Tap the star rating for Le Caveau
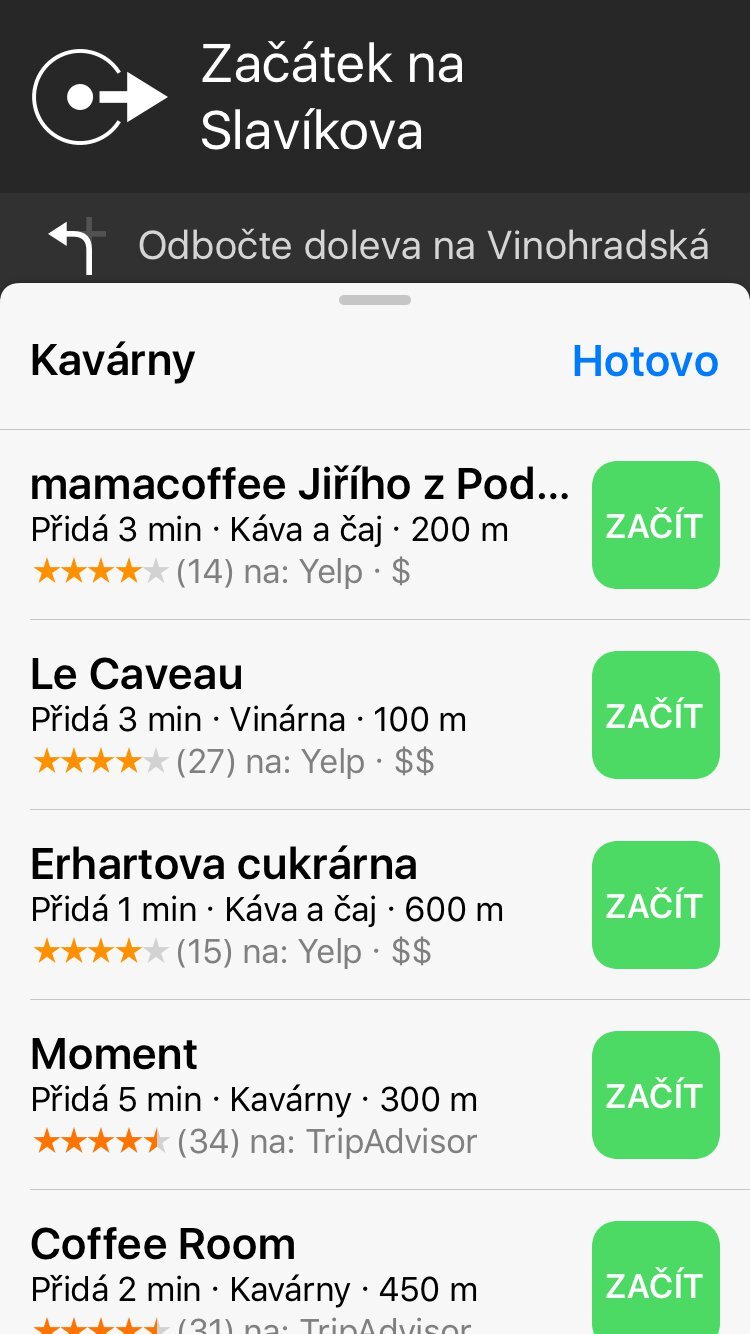The image size is (750, 1334). (x=100, y=761)
